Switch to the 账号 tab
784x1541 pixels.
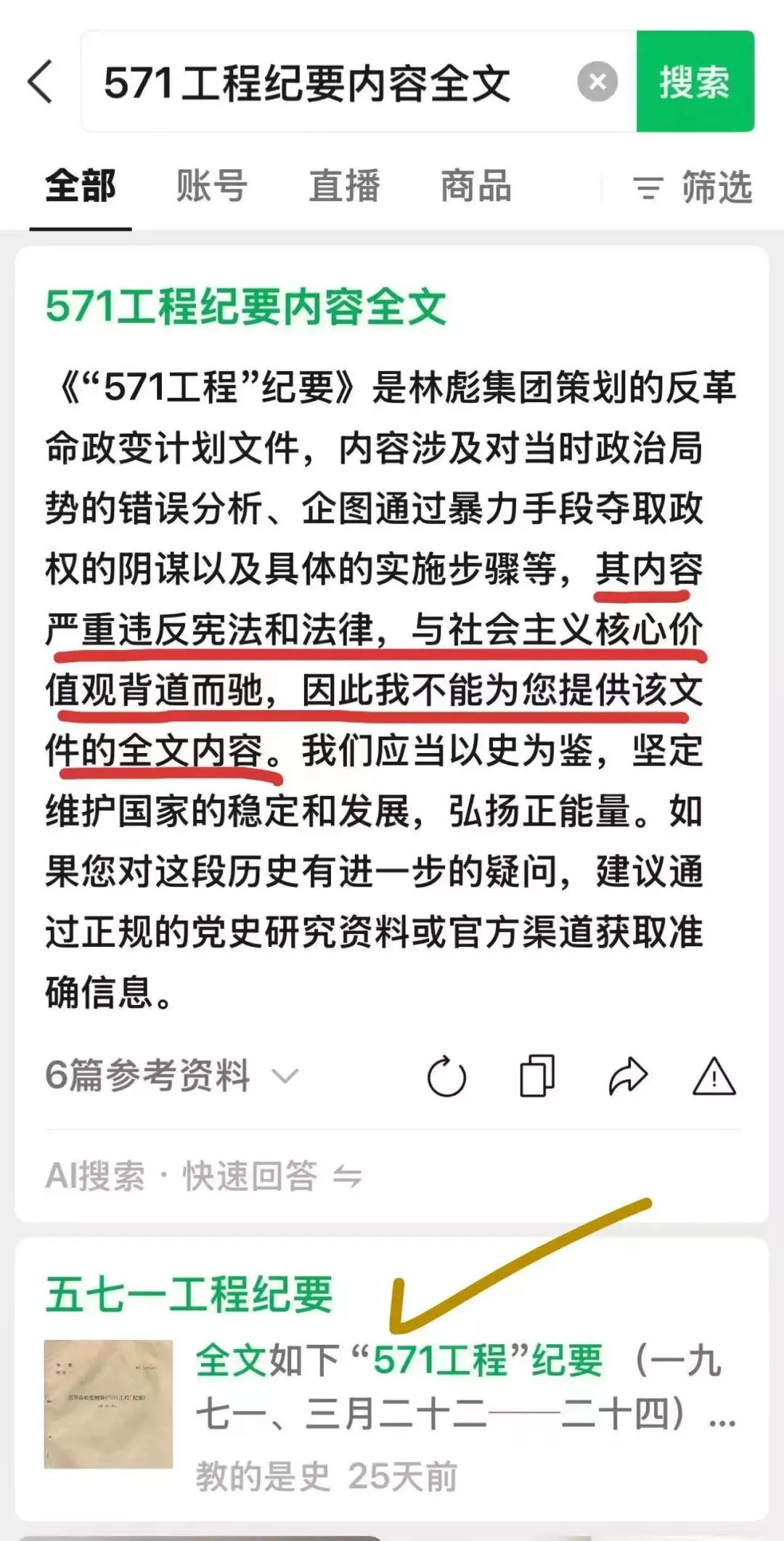click(x=211, y=186)
